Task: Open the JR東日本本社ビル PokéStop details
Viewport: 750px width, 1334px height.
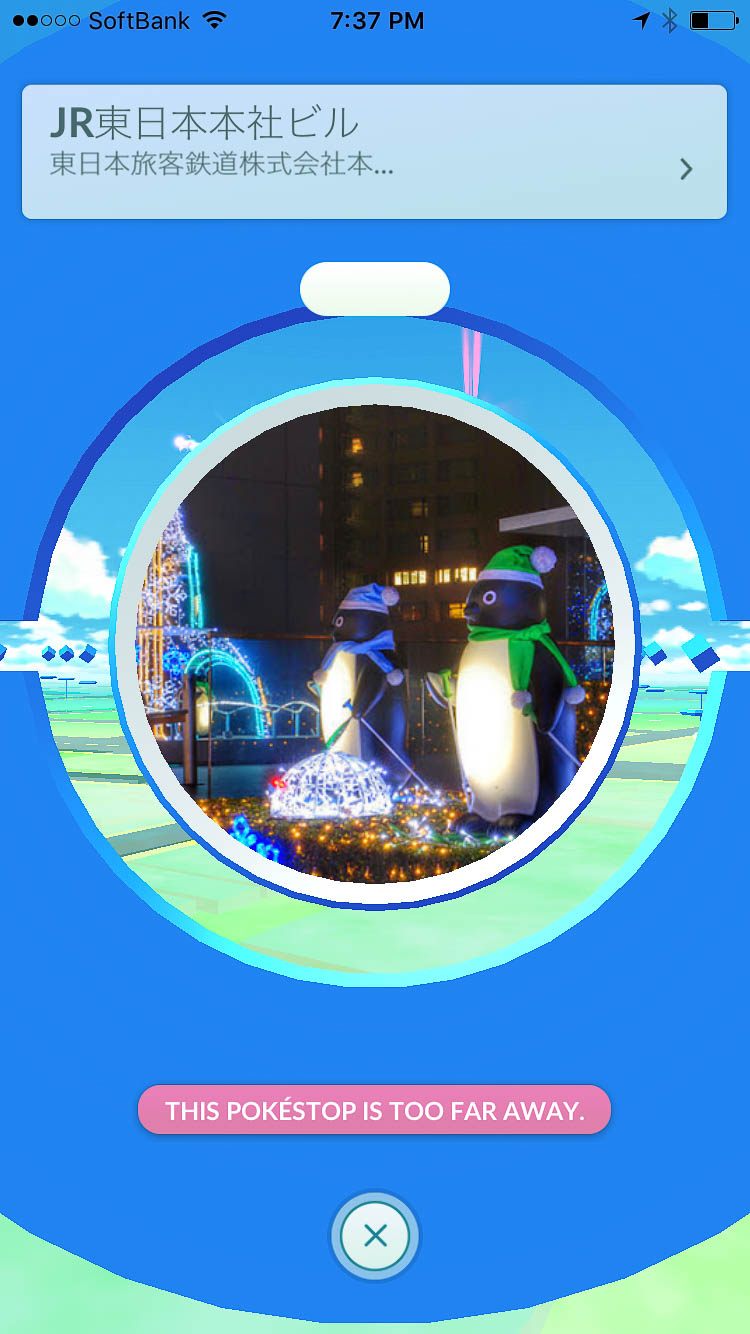Action: click(374, 152)
